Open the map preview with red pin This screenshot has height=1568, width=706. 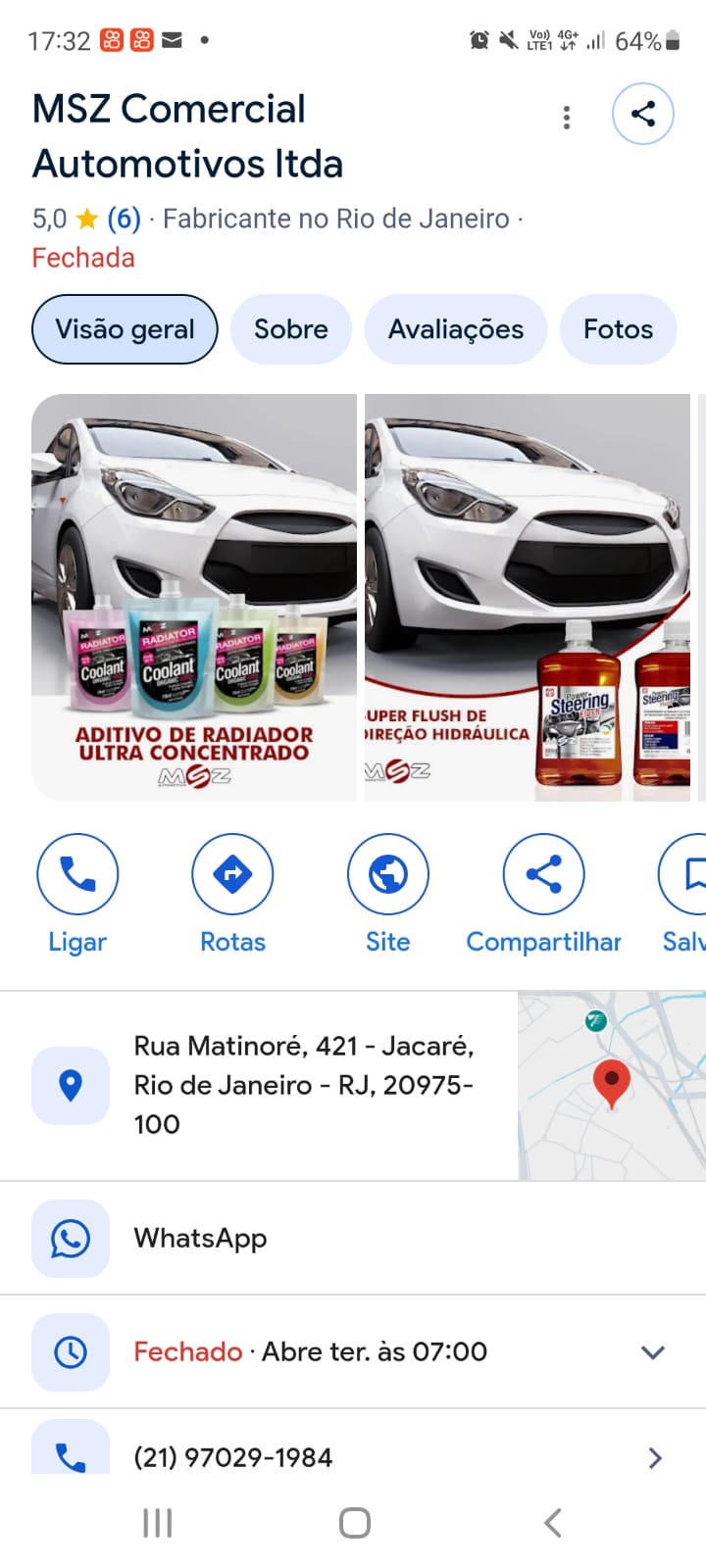[612, 1085]
